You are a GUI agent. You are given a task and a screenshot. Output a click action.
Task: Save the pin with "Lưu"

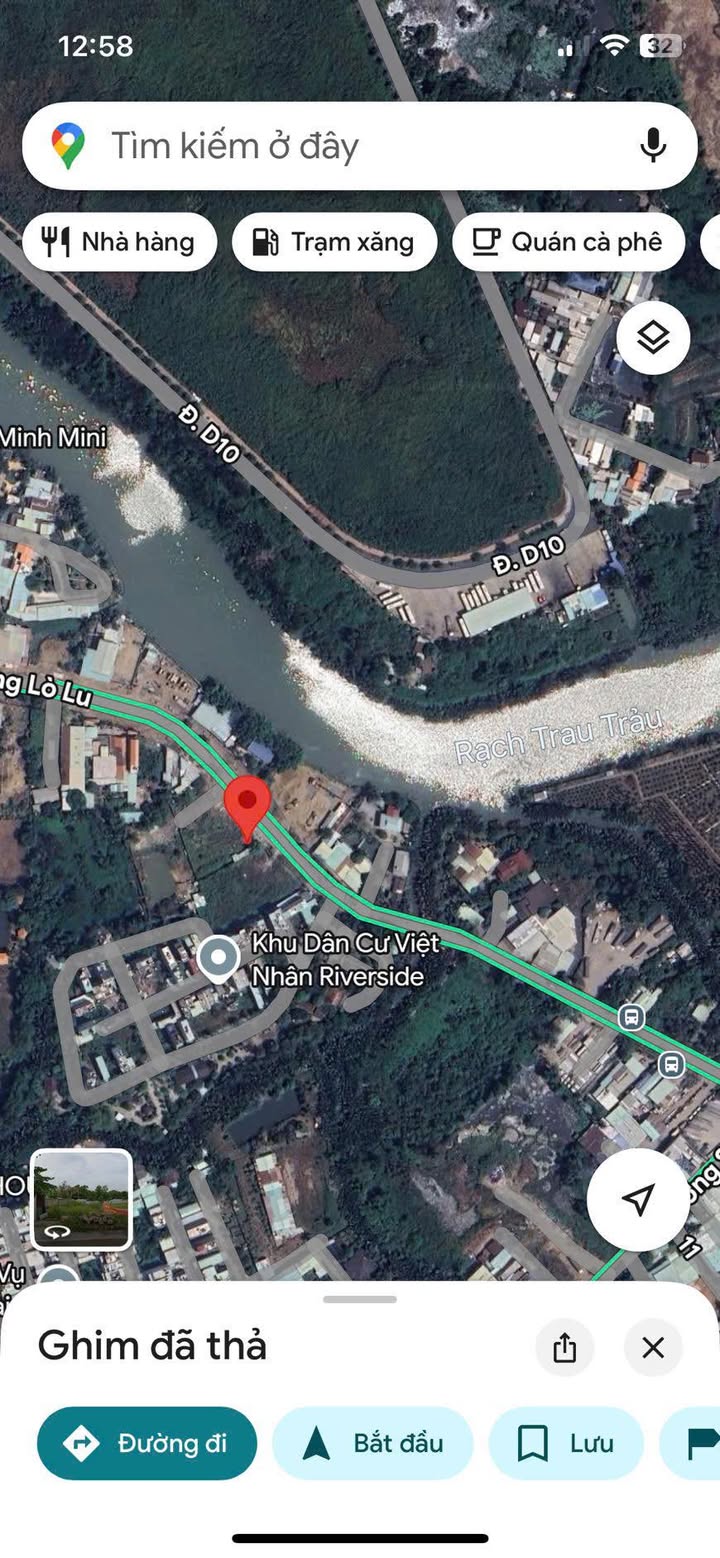(x=566, y=1443)
